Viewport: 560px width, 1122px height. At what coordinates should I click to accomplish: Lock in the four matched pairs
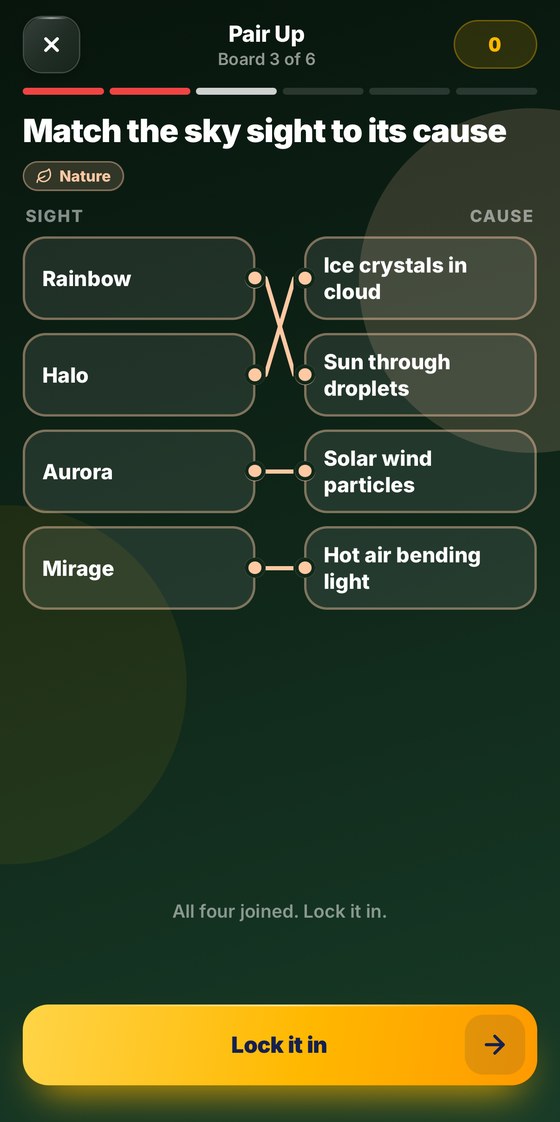tap(280, 1045)
